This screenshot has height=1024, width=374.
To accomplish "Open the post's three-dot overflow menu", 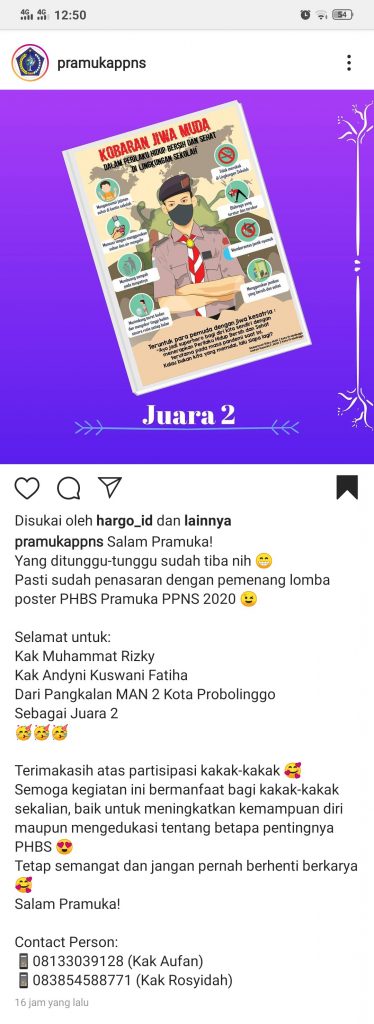I will (x=349, y=63).
